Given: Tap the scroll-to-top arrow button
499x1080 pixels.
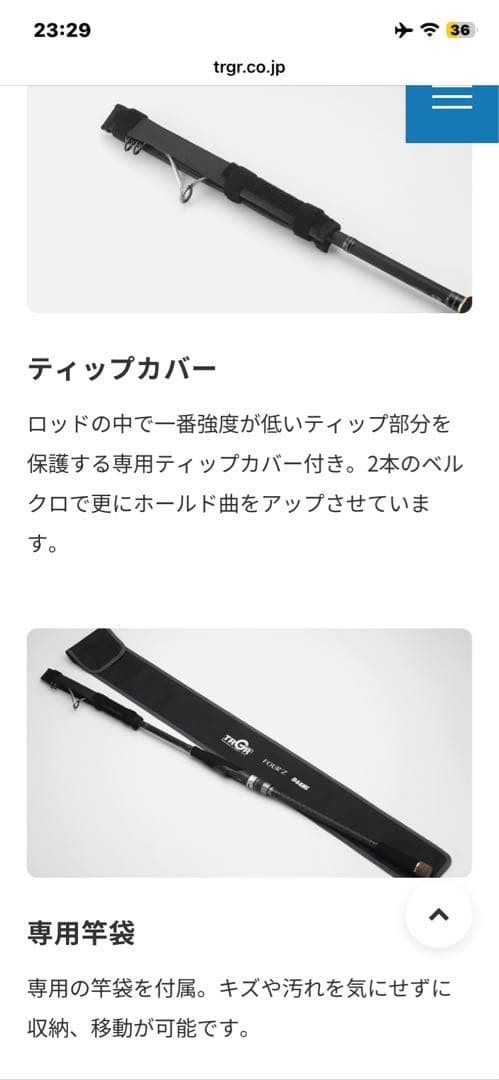Looking at the screenshot, I should [439, 914].
